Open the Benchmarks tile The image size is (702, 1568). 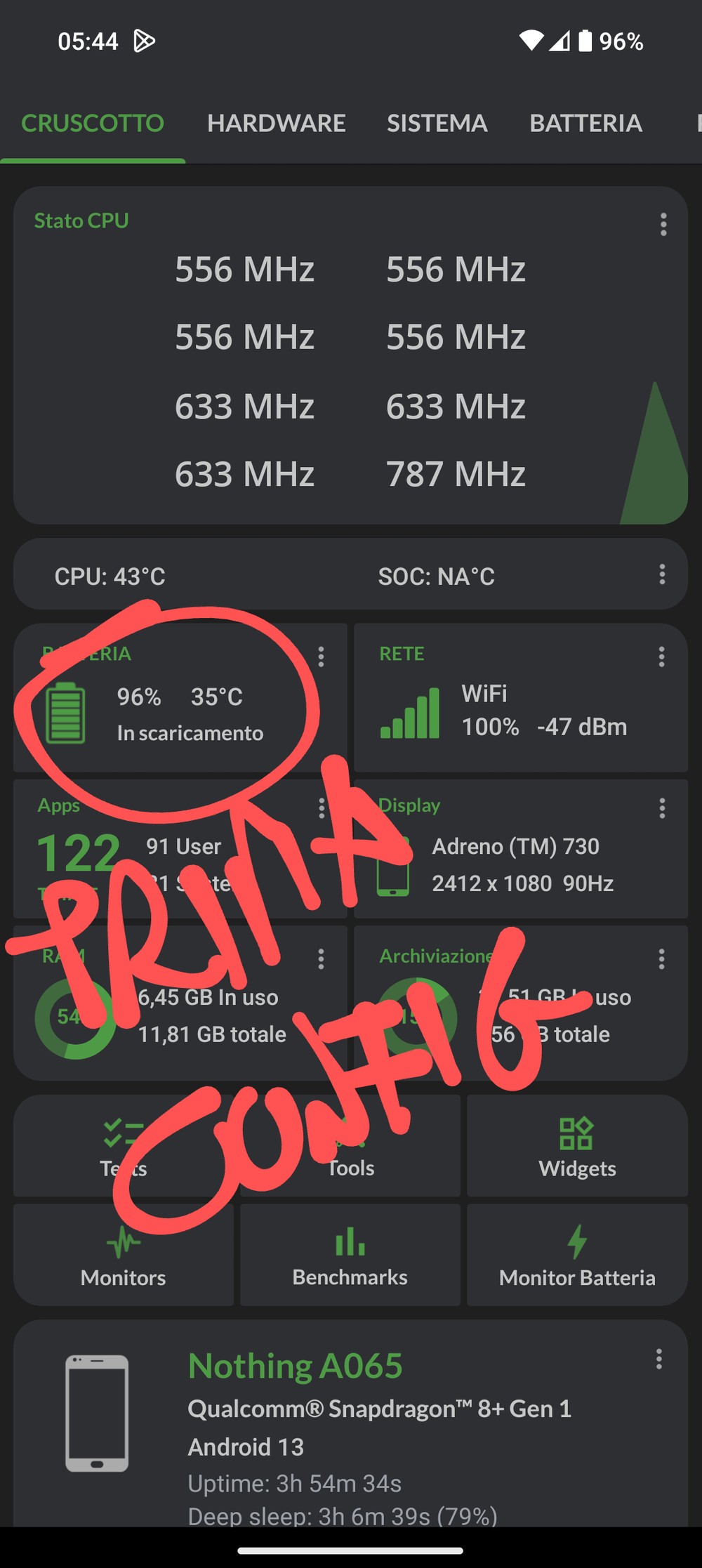pos(350,1256)
